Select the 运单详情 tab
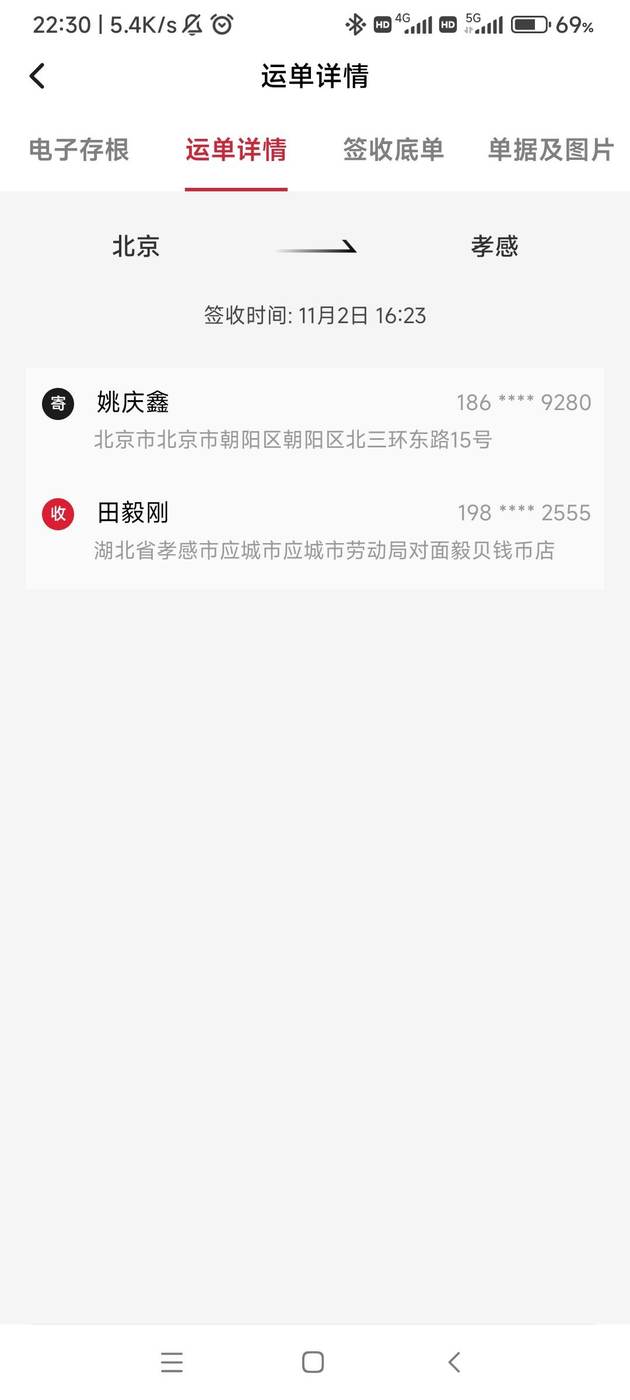Image resolution: width=630 pixels, height=1400 pixels. click(236, 150)
